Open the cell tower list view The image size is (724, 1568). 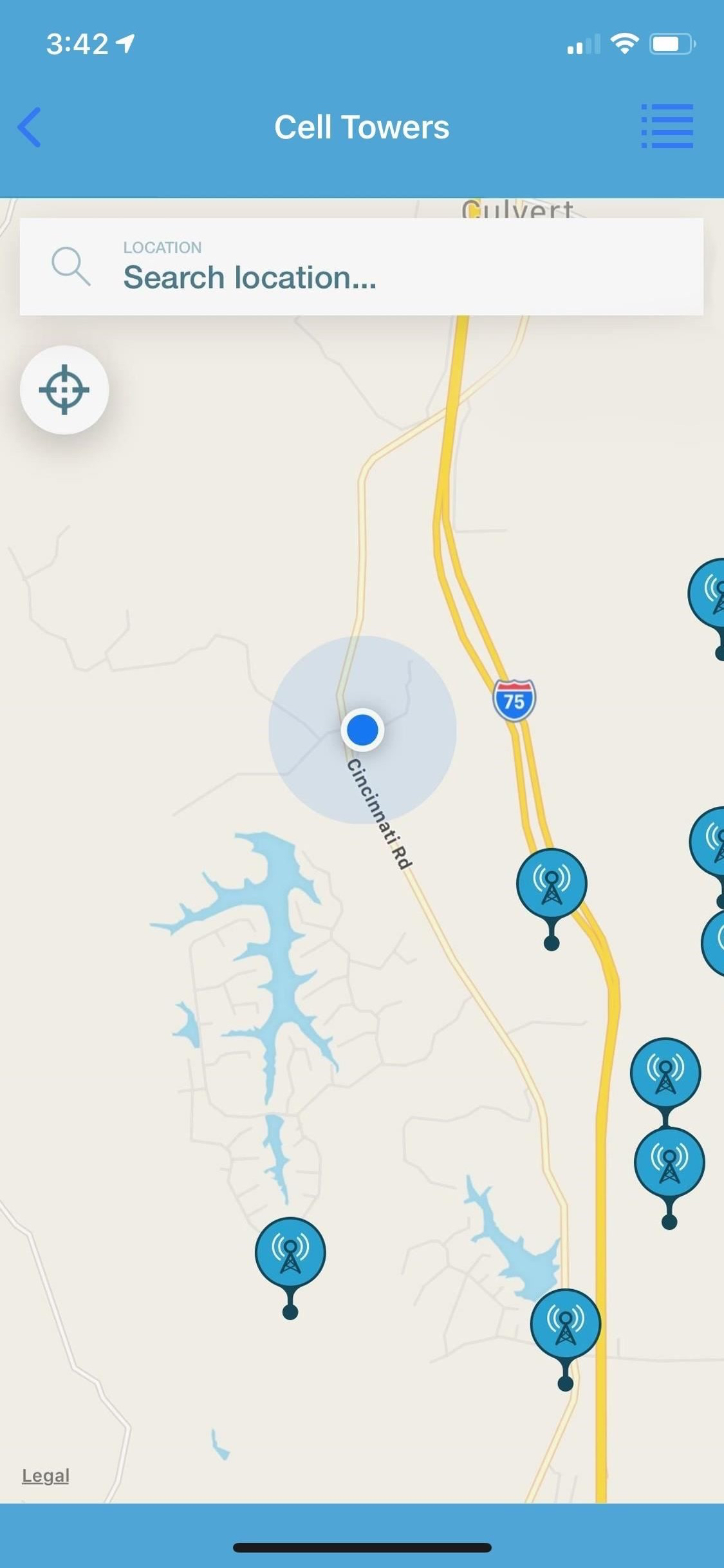(x=667, y=126)
